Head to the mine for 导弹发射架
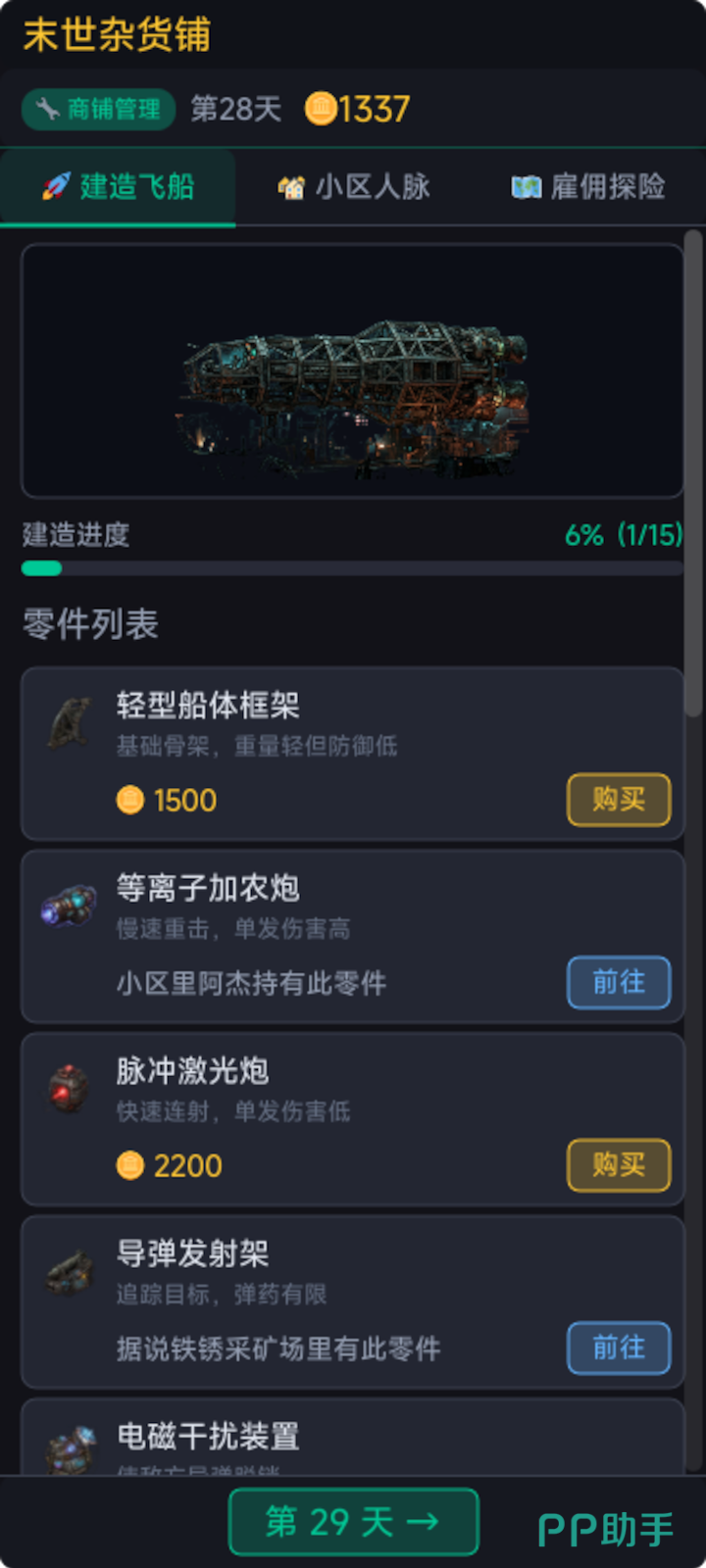 [619, 1347]
